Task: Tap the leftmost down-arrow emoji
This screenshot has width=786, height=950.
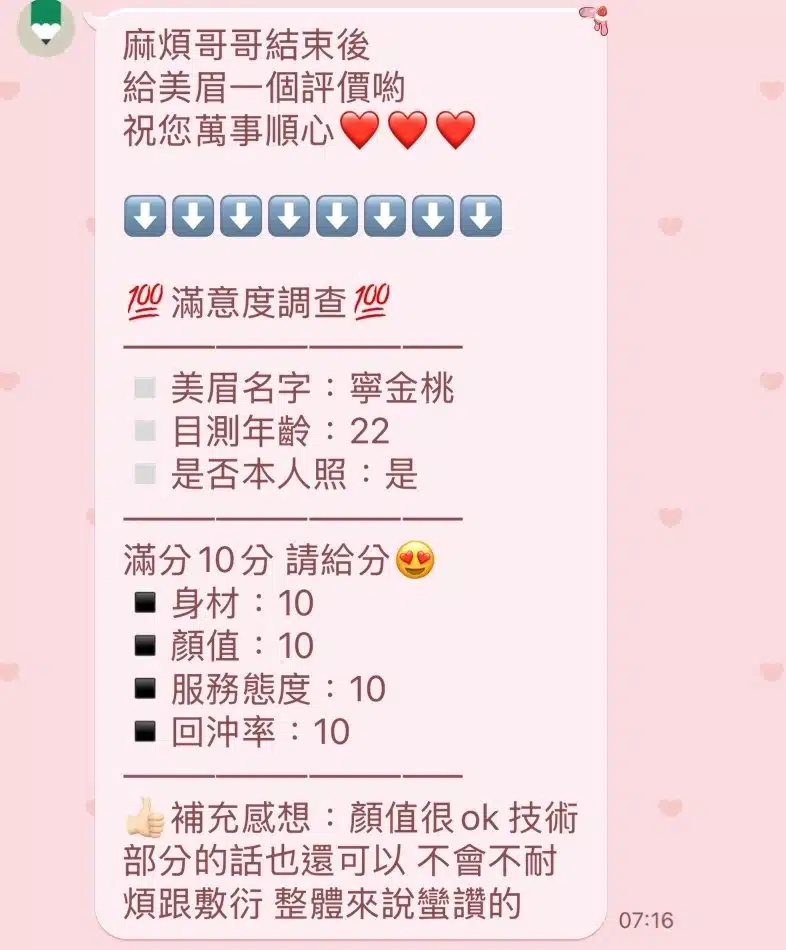Action: [143, 212]
